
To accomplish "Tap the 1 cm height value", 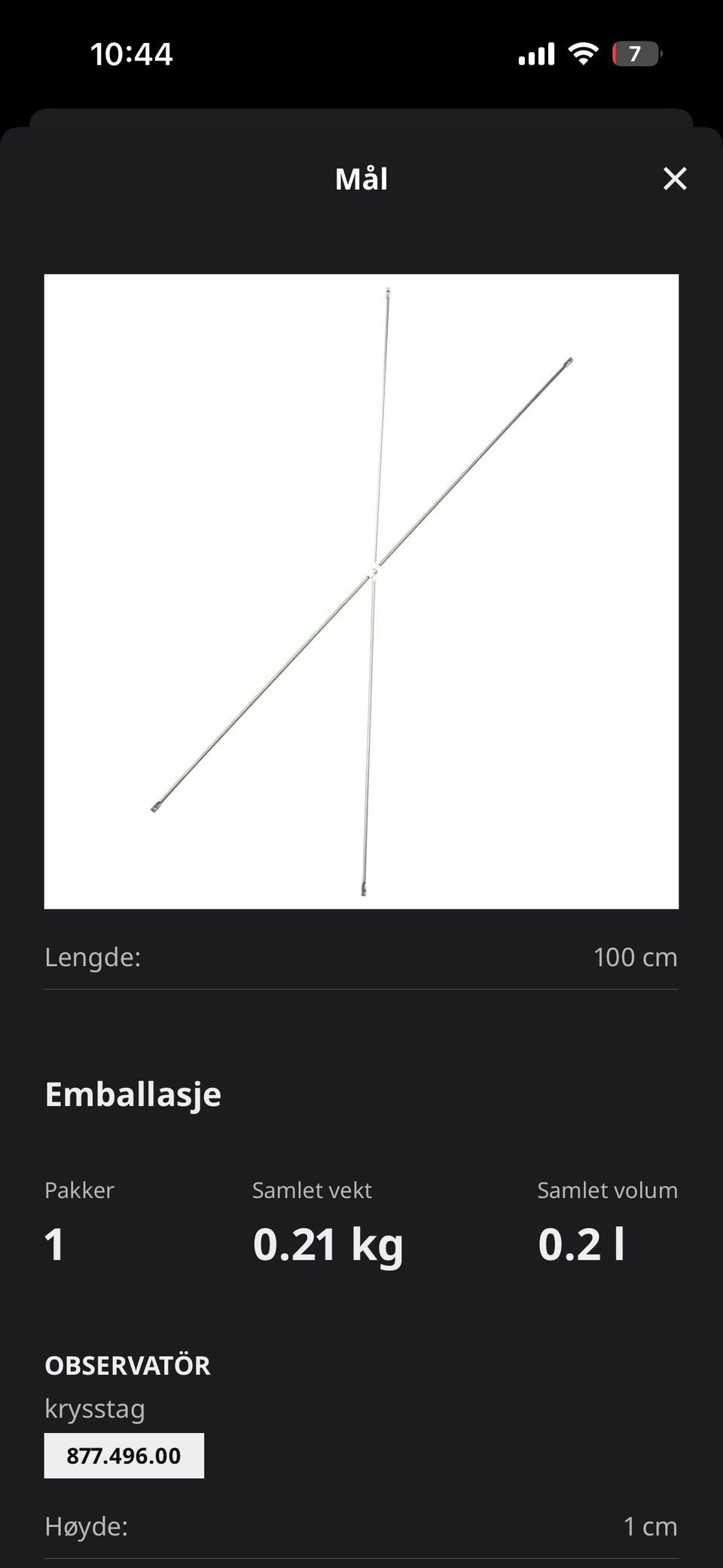I will 651,1527.
